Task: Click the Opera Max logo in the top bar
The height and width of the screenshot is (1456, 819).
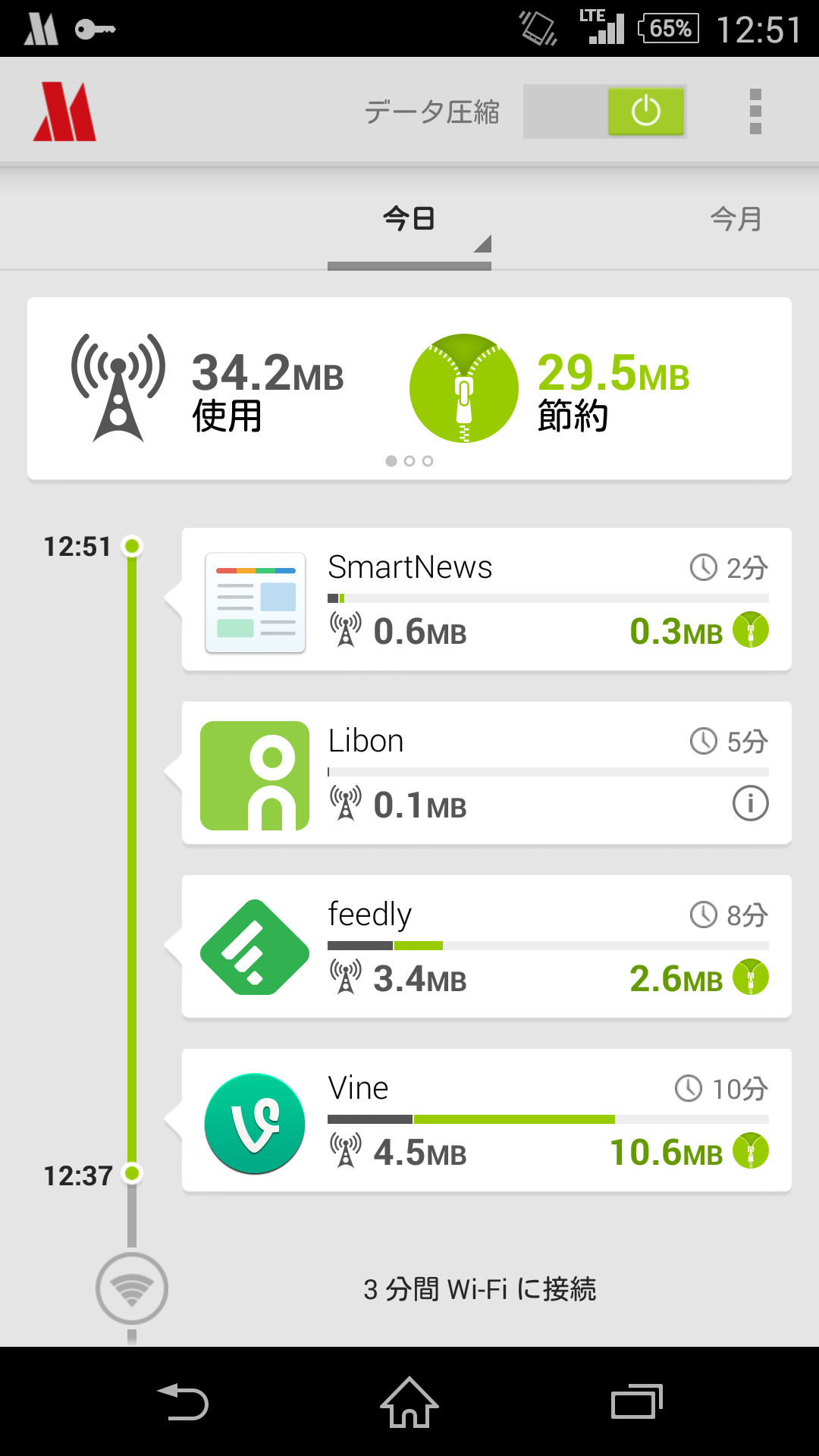Action: 64,111
